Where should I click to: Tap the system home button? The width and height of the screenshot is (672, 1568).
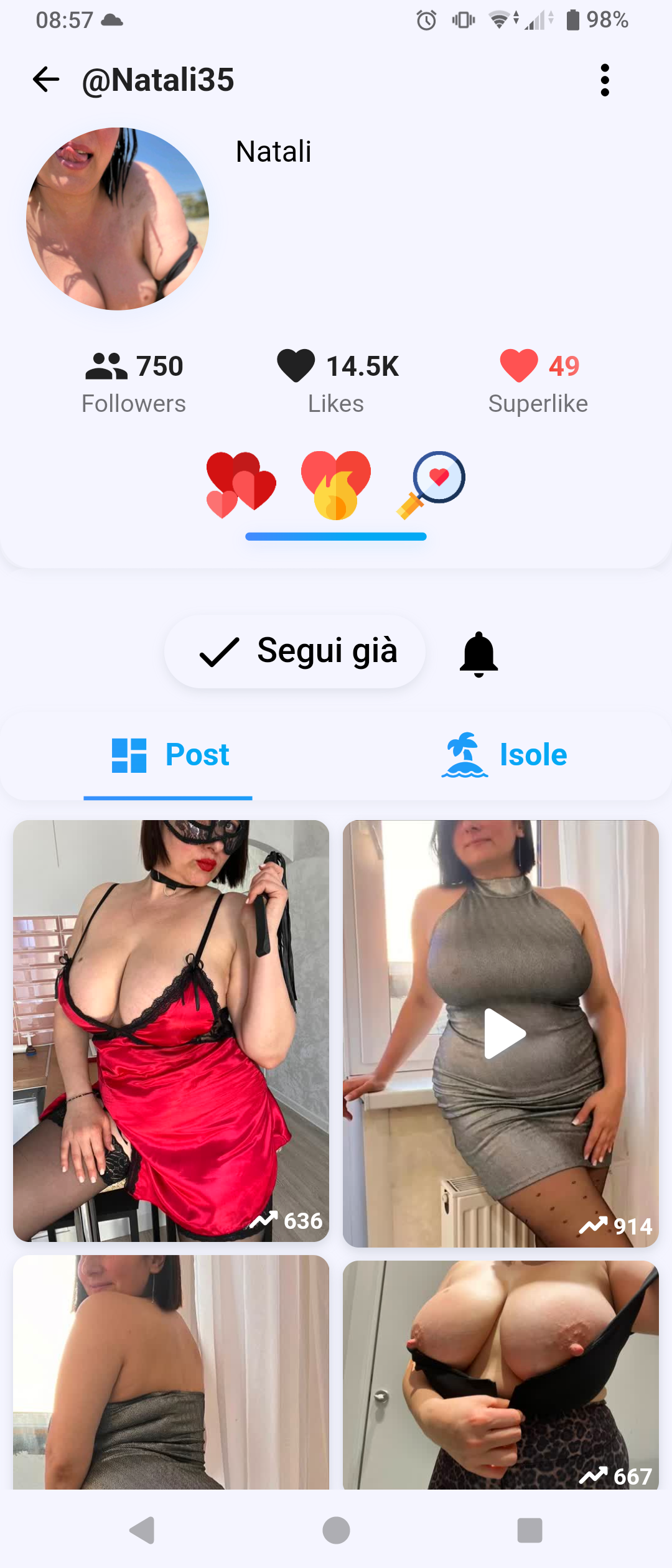coord(336,1530)
